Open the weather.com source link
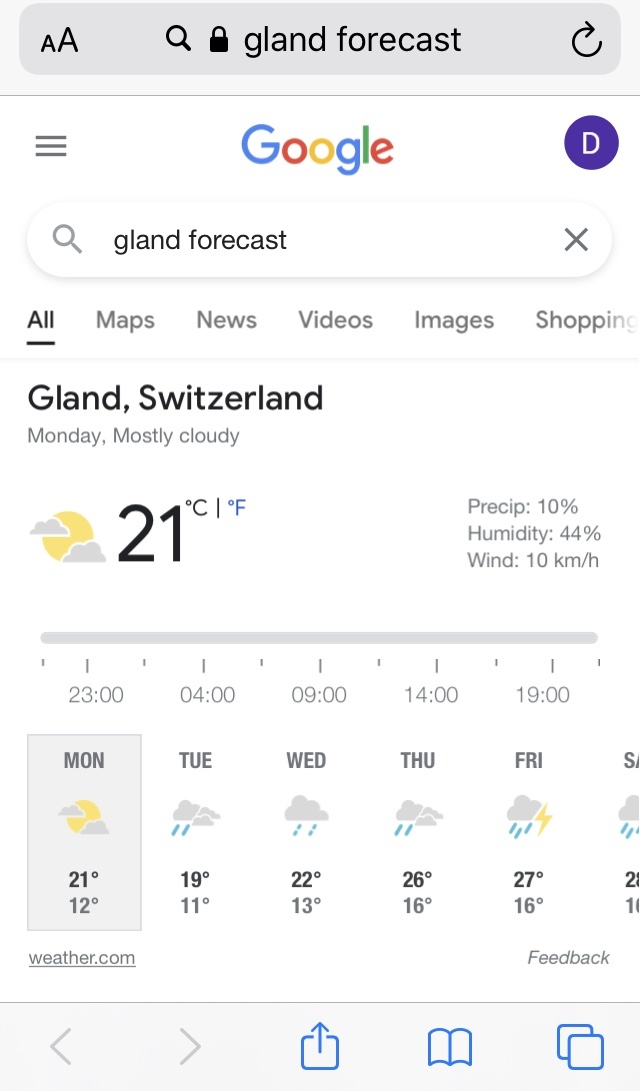The width and height of the screenshot is (640, 1091). (82, 958)
